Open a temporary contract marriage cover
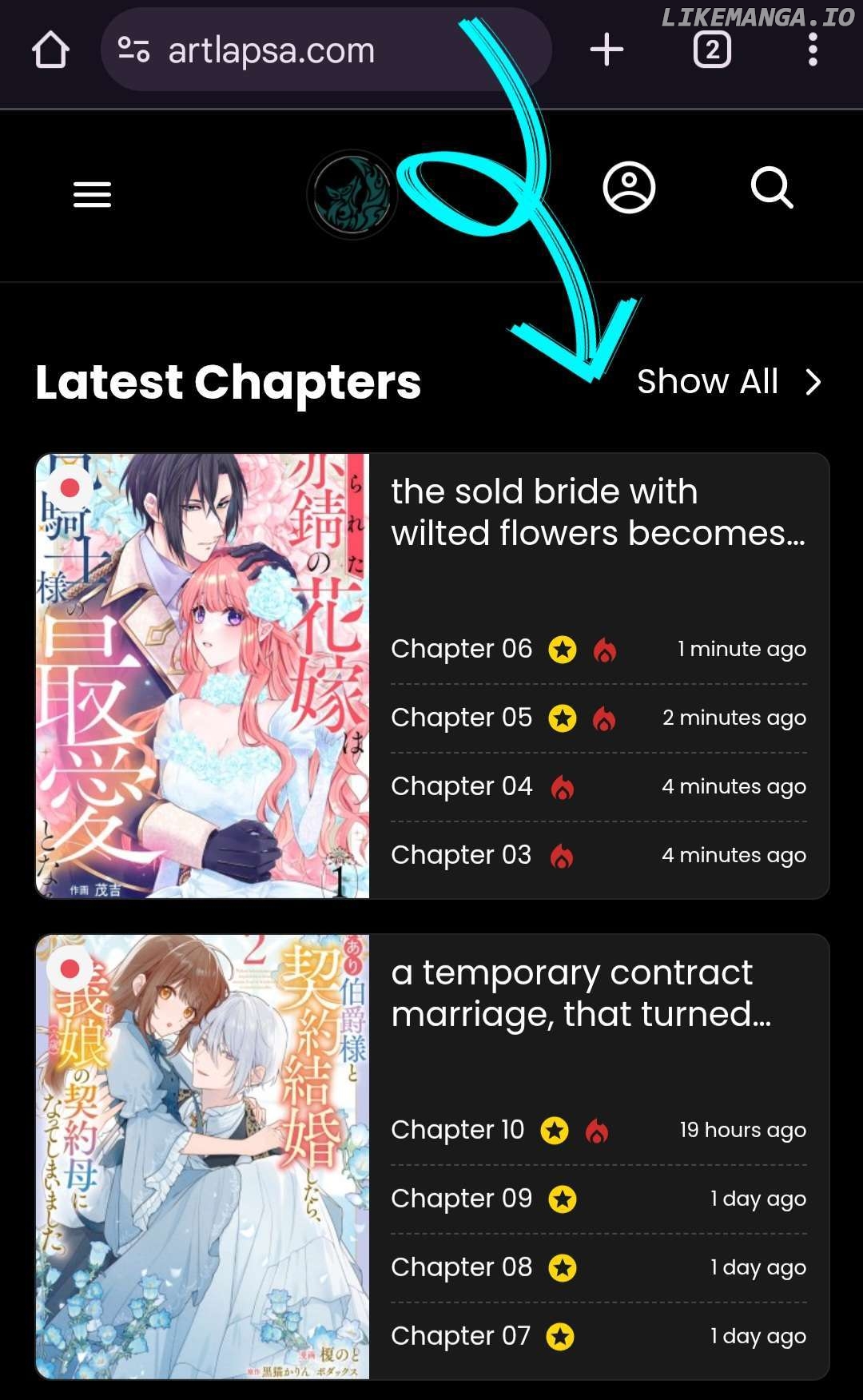The height and width of the screenshot is (1400, 863). [x=202, y=1156]
